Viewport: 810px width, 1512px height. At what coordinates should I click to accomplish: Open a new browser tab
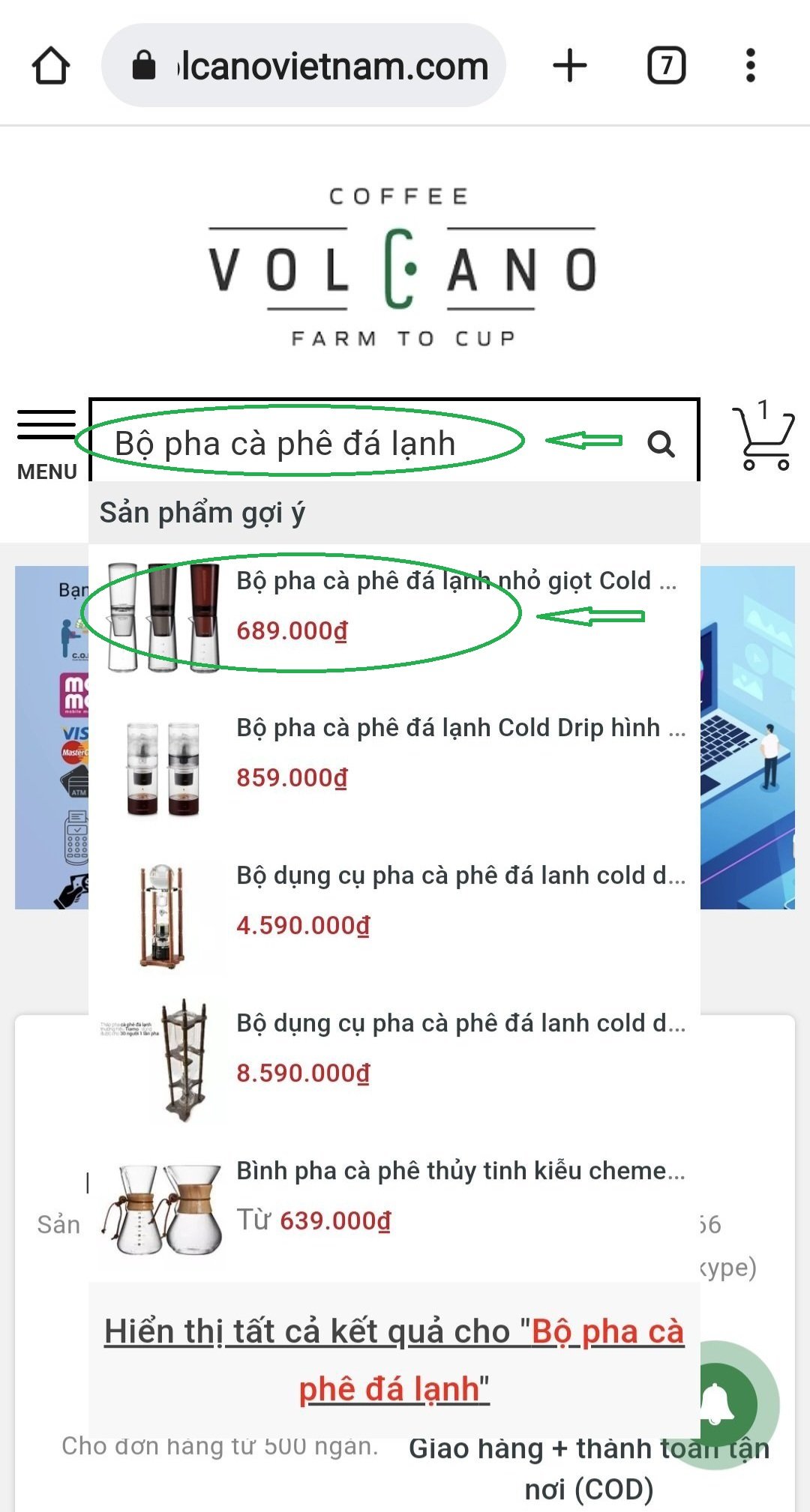point(569,66)
